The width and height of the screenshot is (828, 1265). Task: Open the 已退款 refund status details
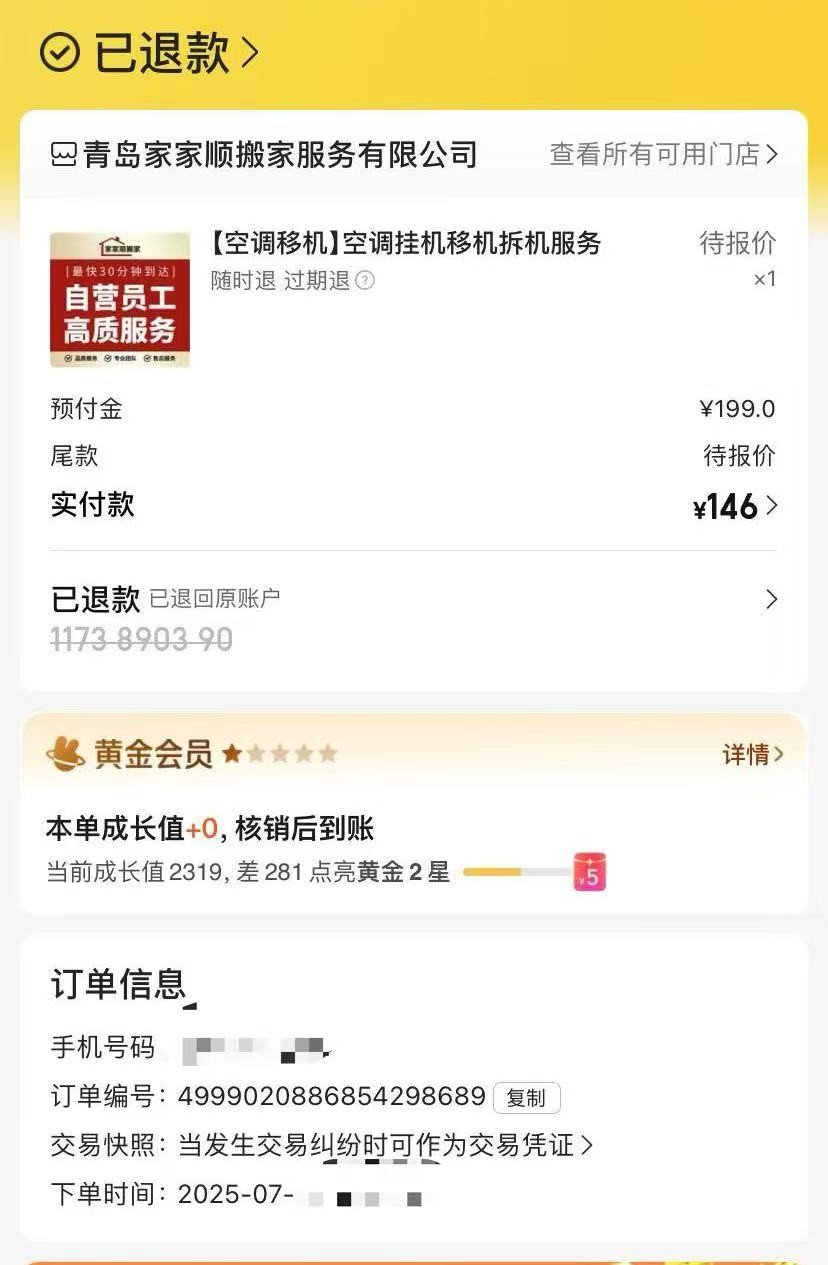coord(150,53)
